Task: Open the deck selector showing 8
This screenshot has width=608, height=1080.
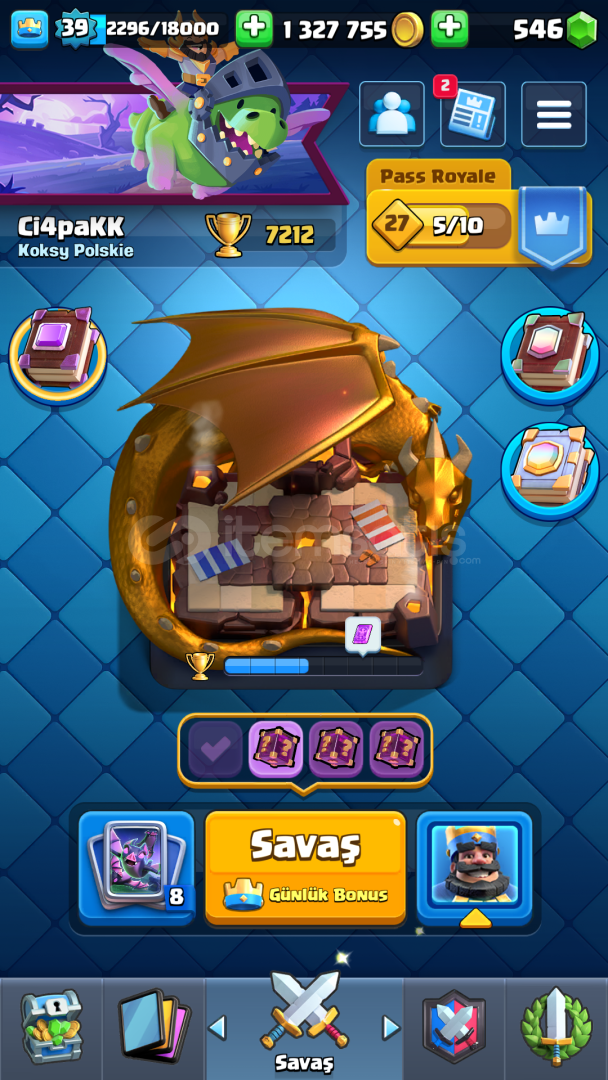Action: (x=136, y=866)
